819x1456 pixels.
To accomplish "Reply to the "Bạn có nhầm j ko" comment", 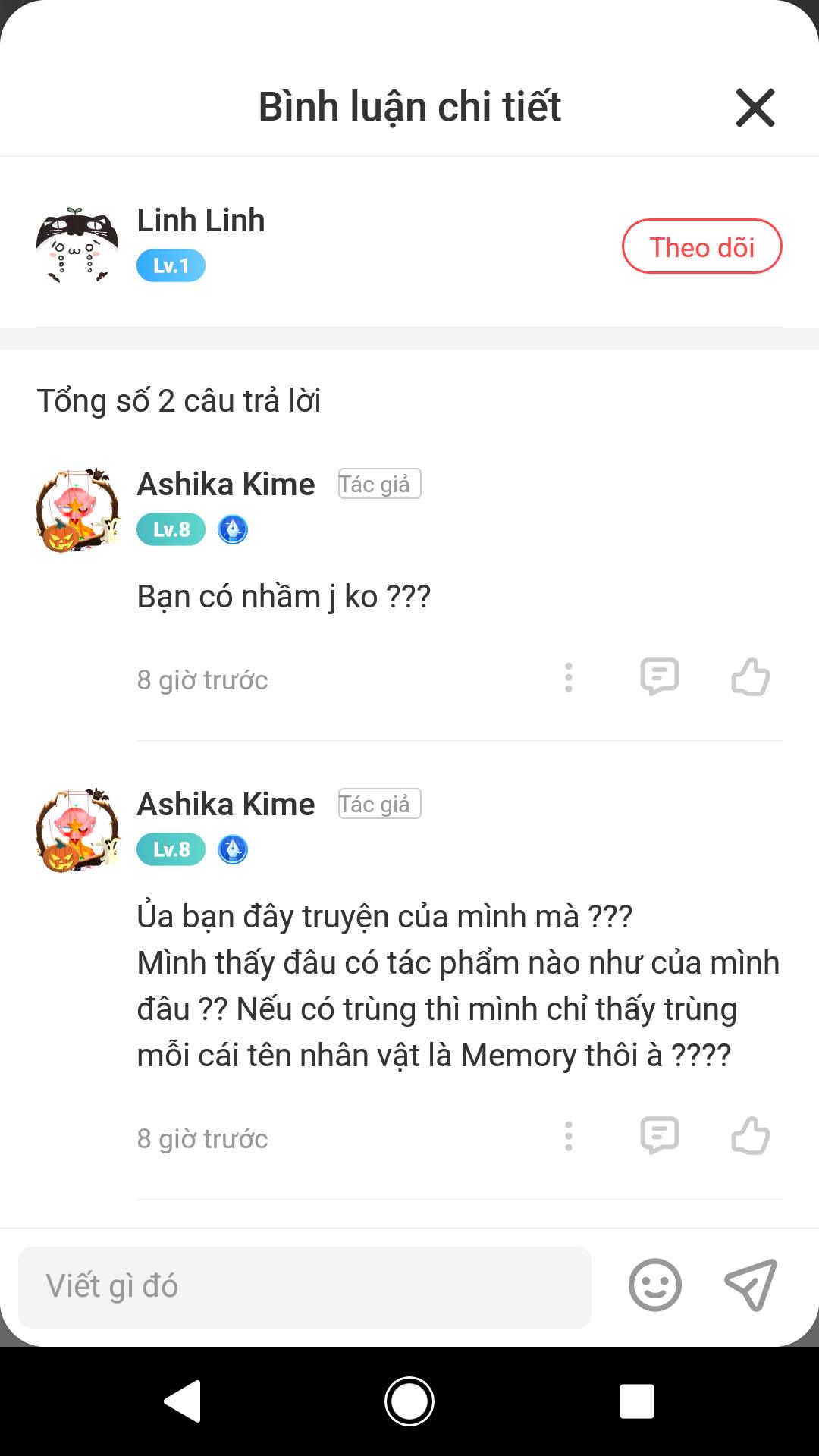I will pyautogui.click(x=659, y=676).
